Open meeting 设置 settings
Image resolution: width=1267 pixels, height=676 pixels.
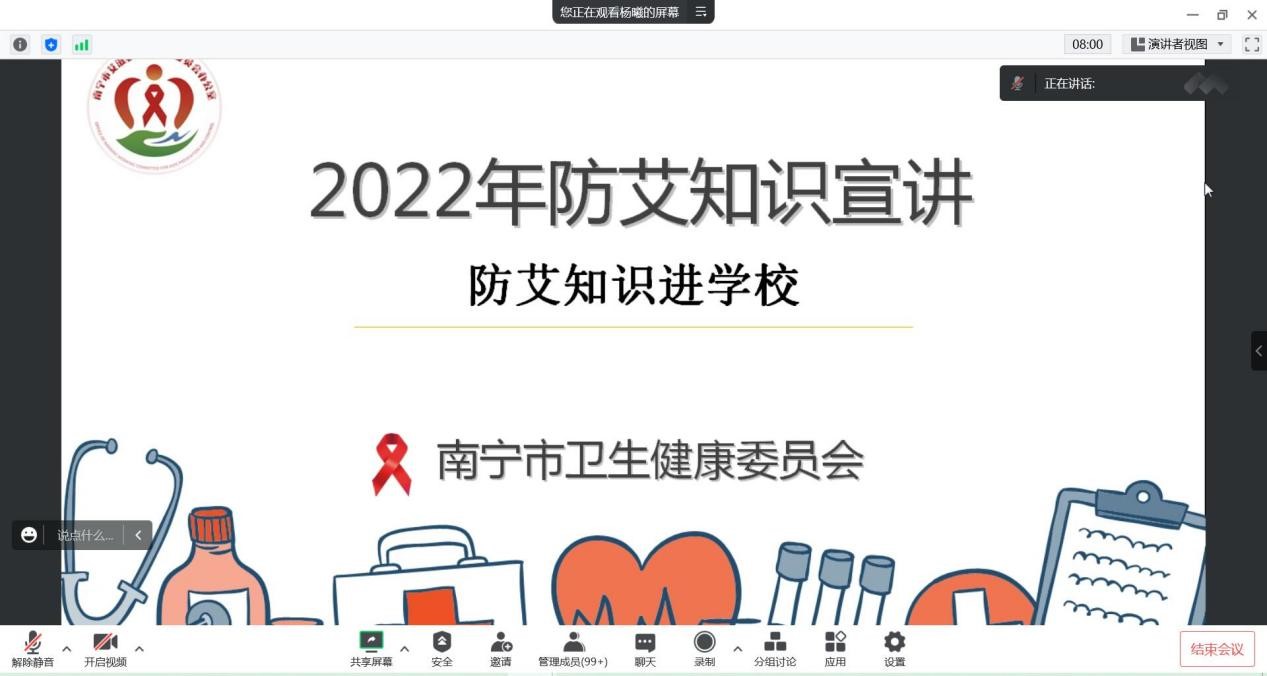(x=895, y=649)
